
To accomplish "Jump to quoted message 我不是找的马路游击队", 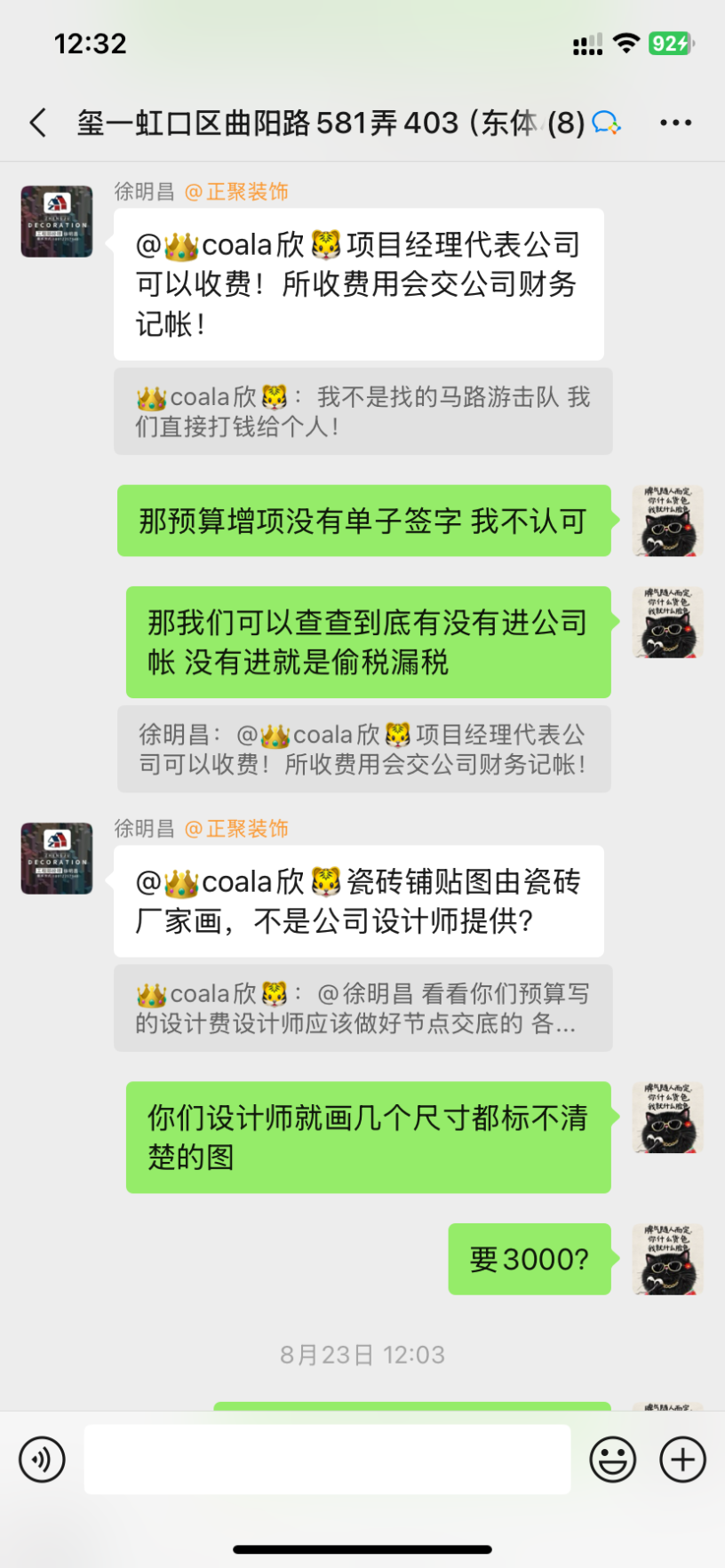I will tap(362, 411).
